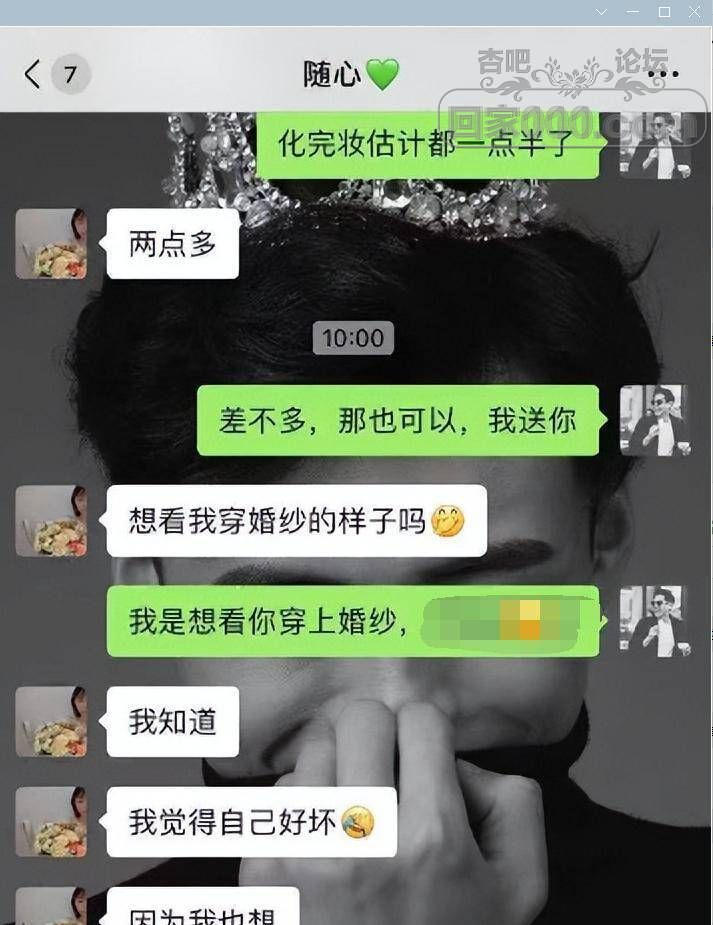The image size is (713, 925).
Task: Open avatar next to "我觉得自己好坏" message
Action: (51, 821)
